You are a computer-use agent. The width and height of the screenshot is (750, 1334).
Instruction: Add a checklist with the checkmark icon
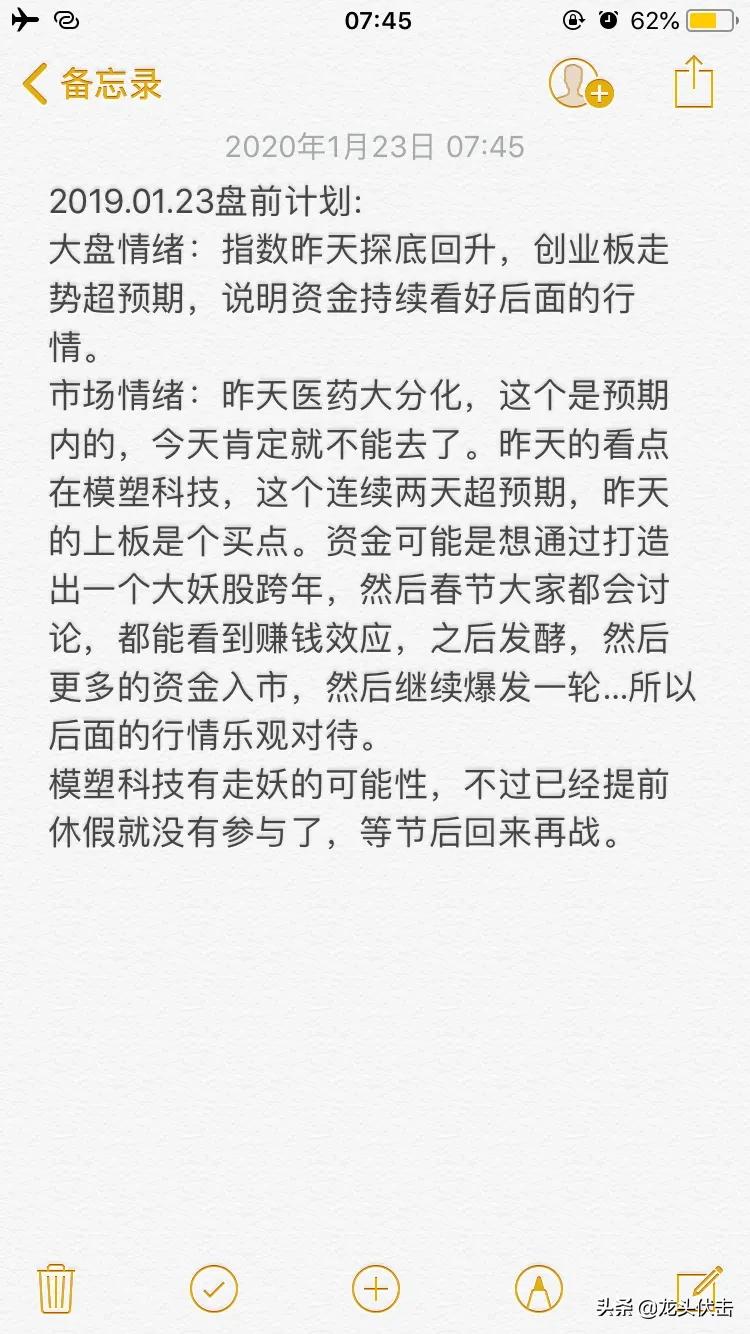click(x=213, y=1288)
